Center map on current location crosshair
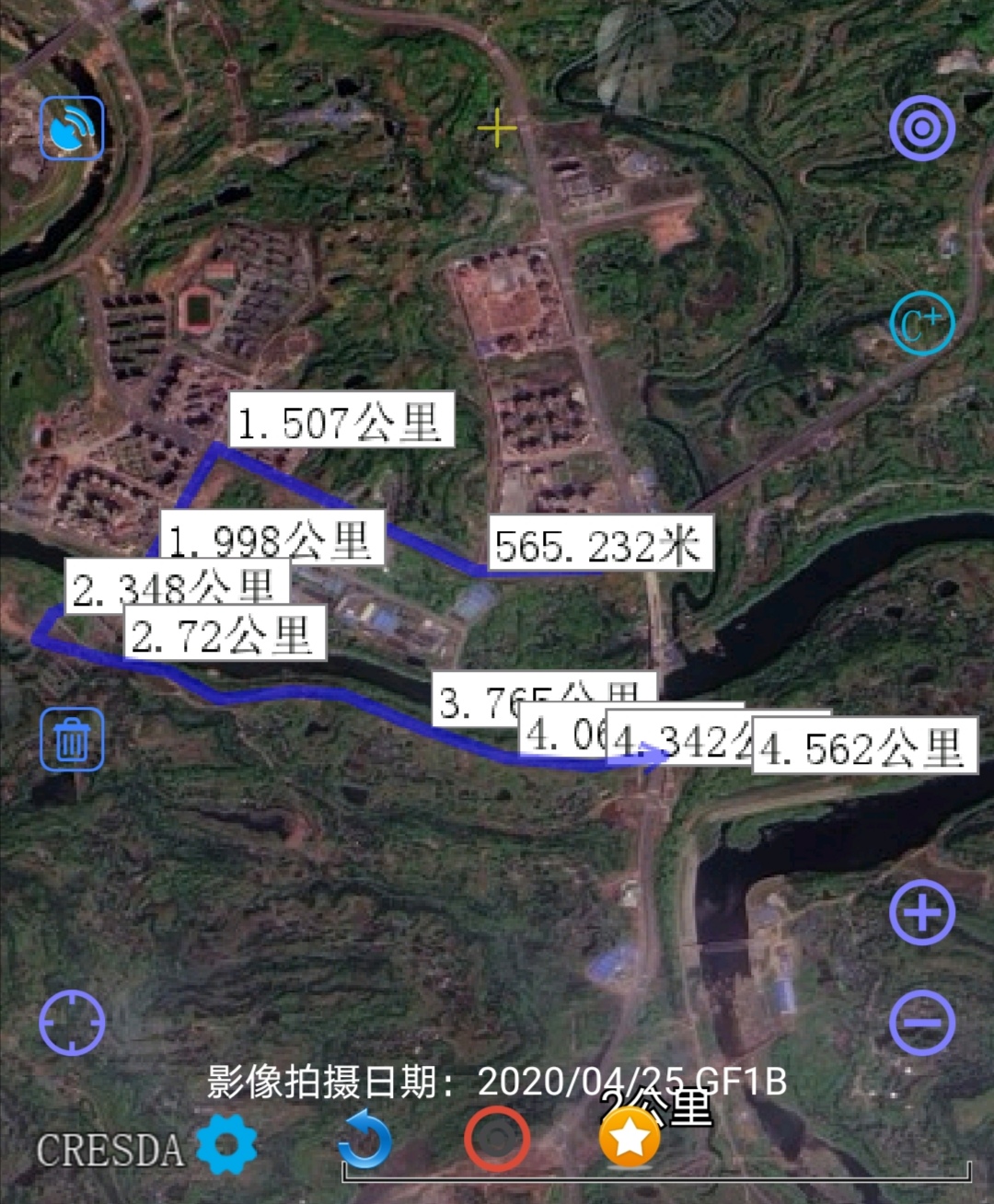Screen dimensions: 994x1204 tap(72, 1023)
